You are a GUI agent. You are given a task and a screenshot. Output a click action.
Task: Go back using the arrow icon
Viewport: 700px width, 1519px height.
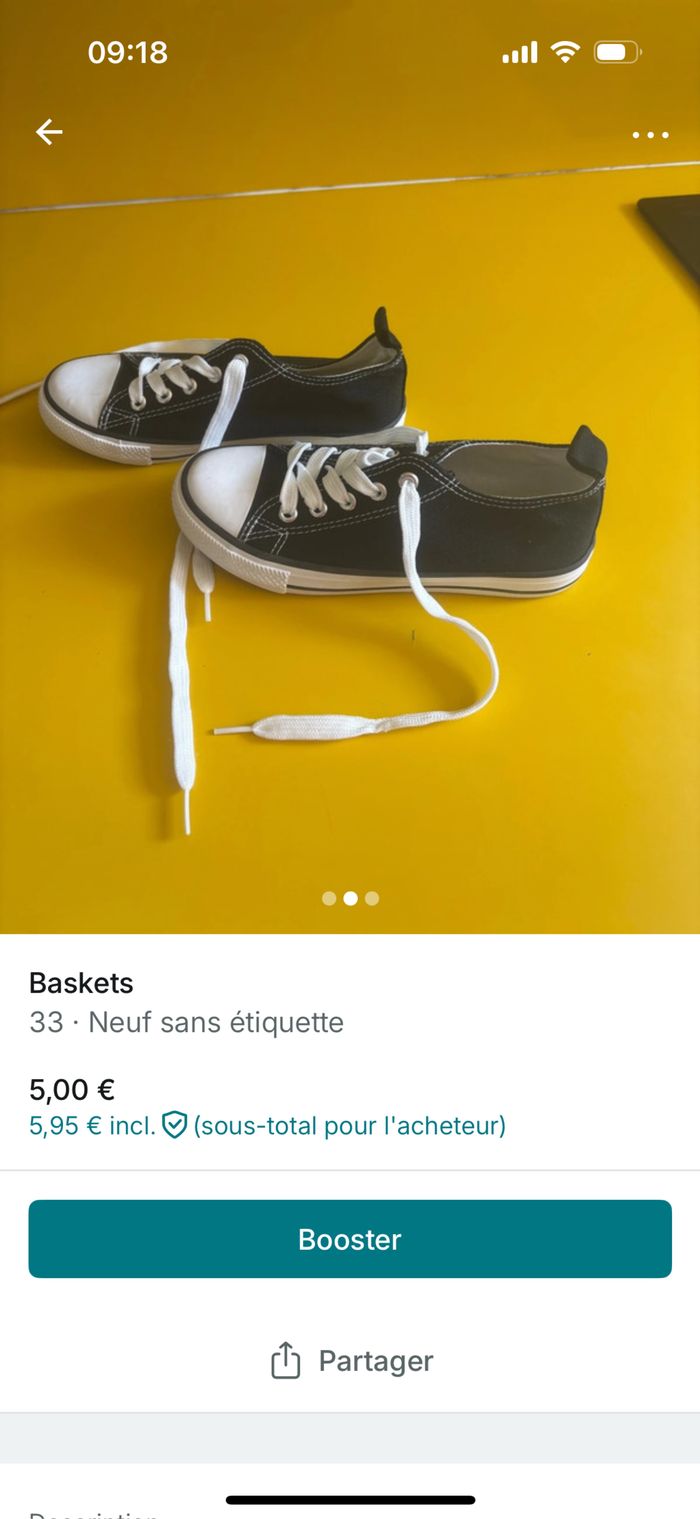(x=49, y=132)
